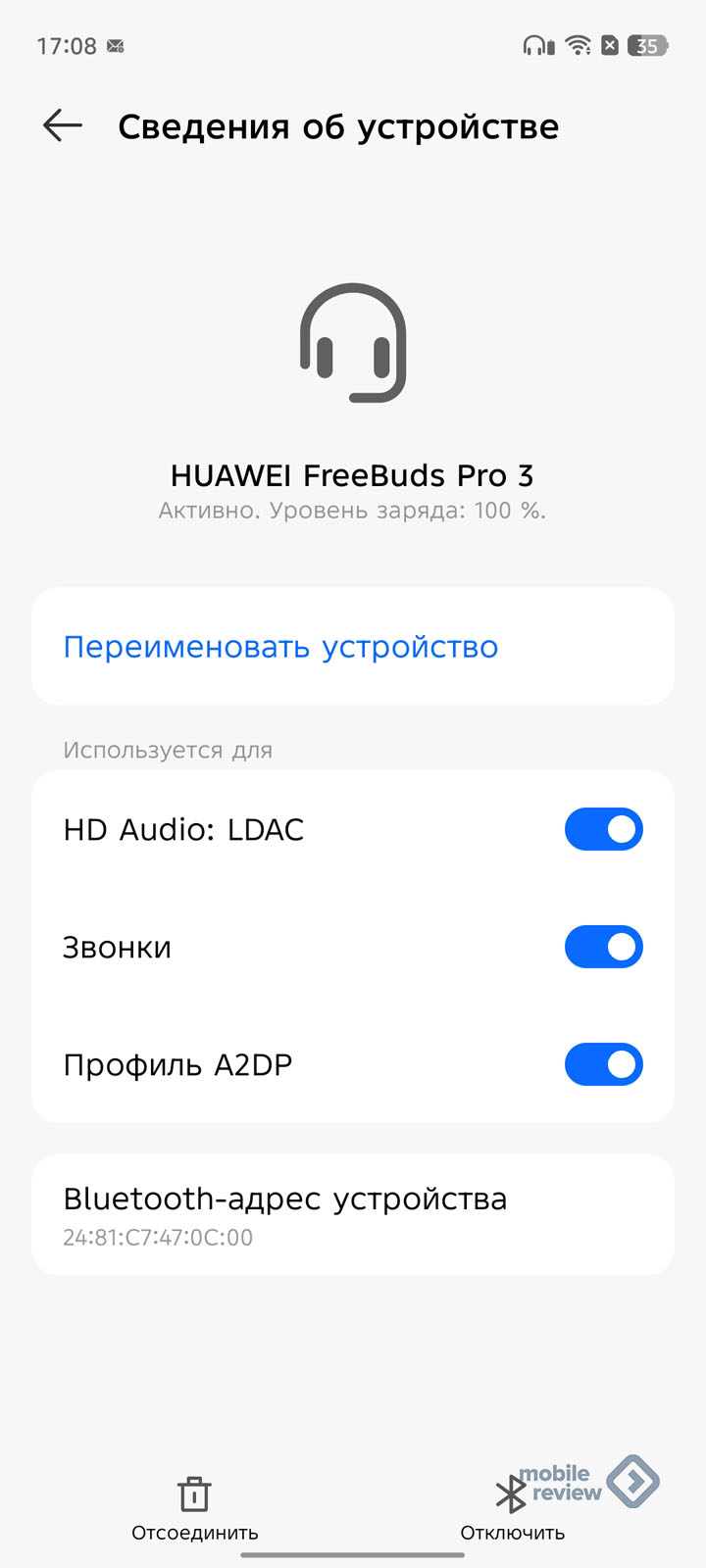Tap Отключить to disconnect Bluetooth
Image resolution: width=706 pixels, height=1568 pixels.
(x=513, y=1509)
